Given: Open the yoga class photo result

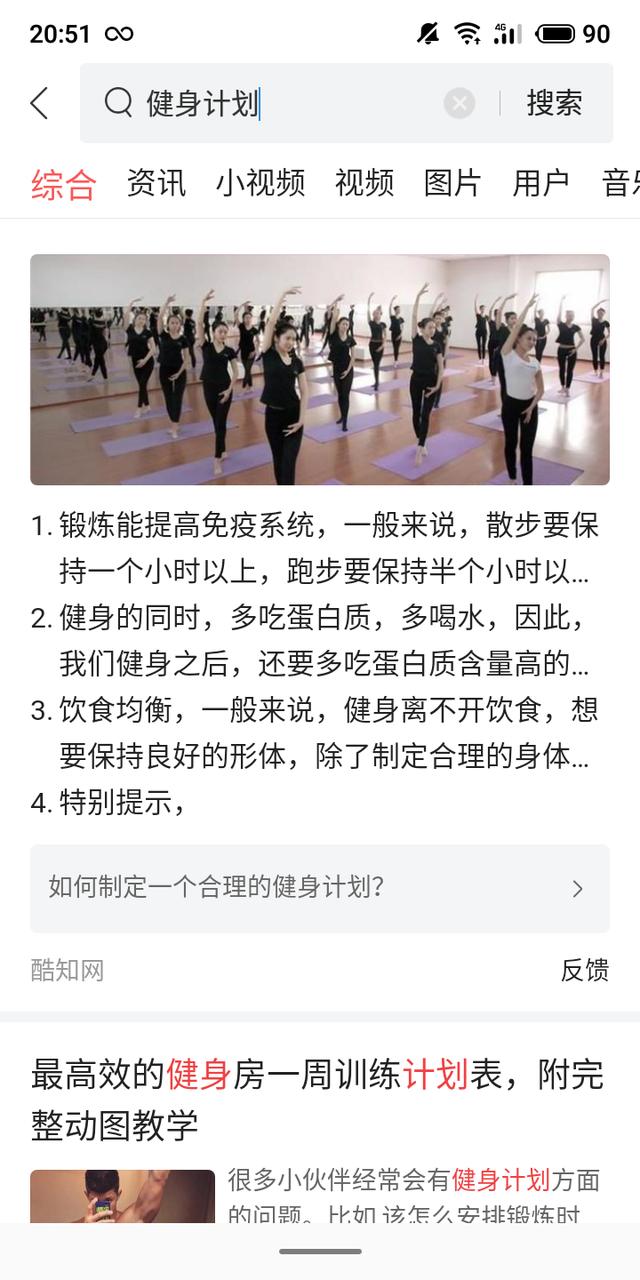Looking at the screenshot, I should [x=320, y=369].
